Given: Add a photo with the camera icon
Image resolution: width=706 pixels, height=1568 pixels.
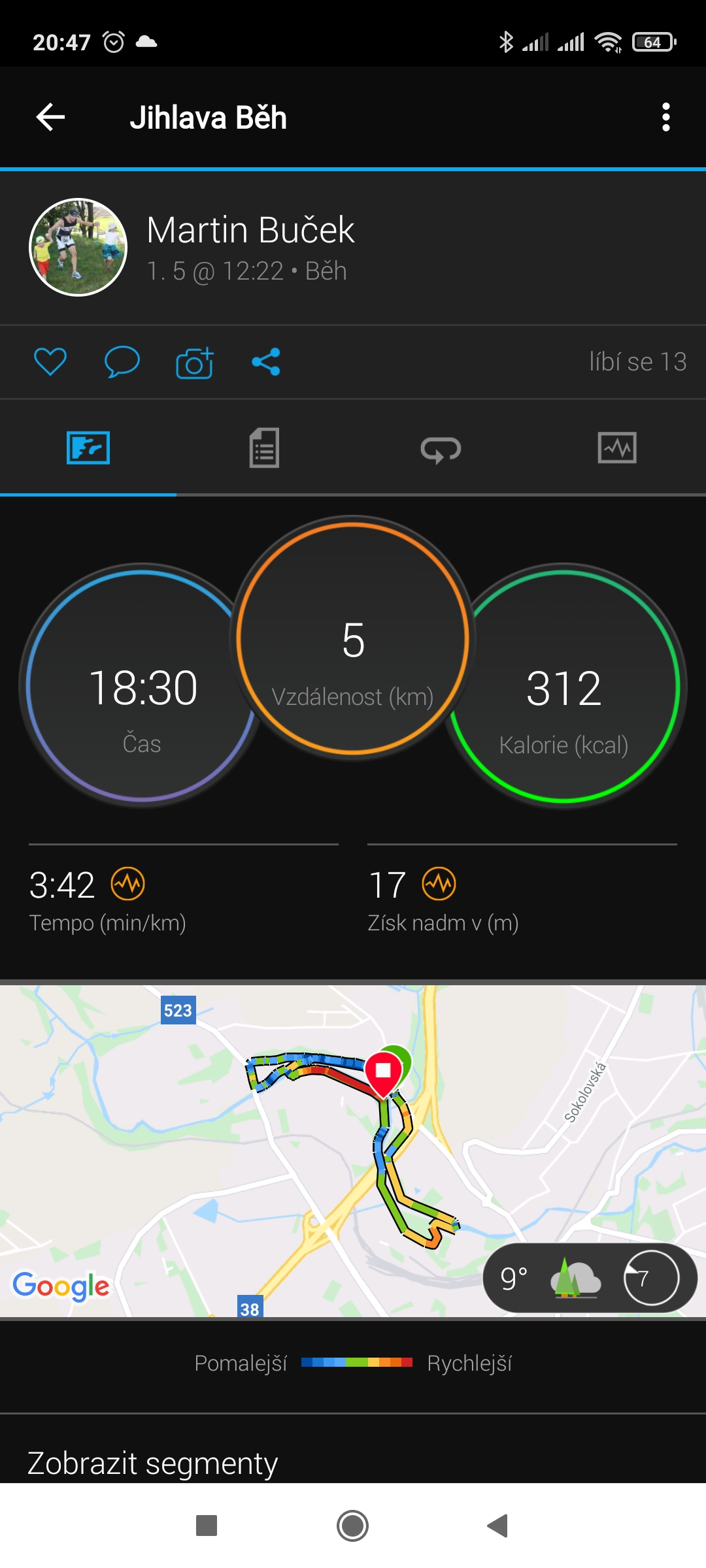Looking at the screenshot, I should 195,362.
